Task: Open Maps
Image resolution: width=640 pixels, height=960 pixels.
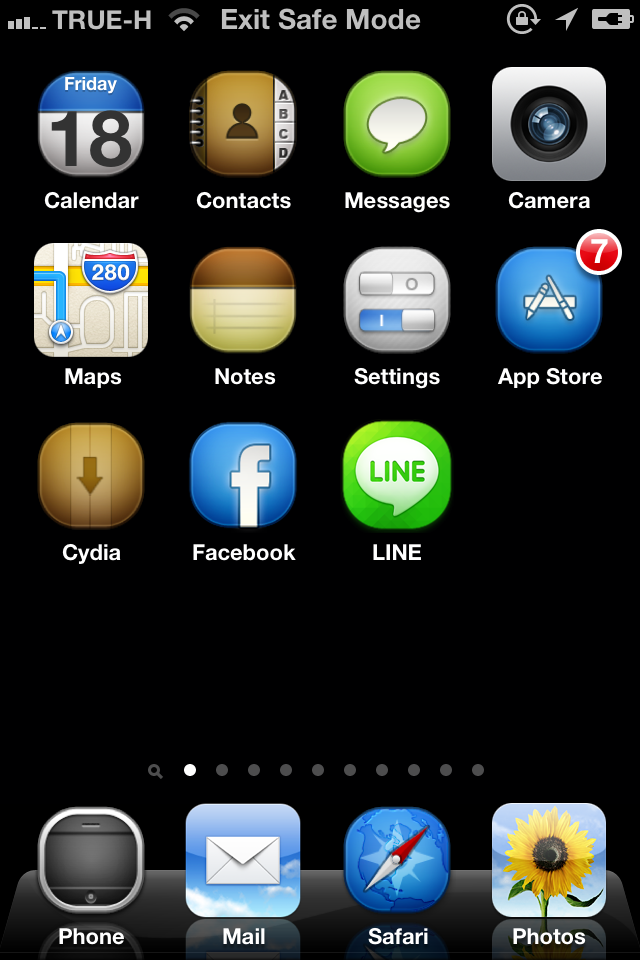Action: tap(91, 300)
